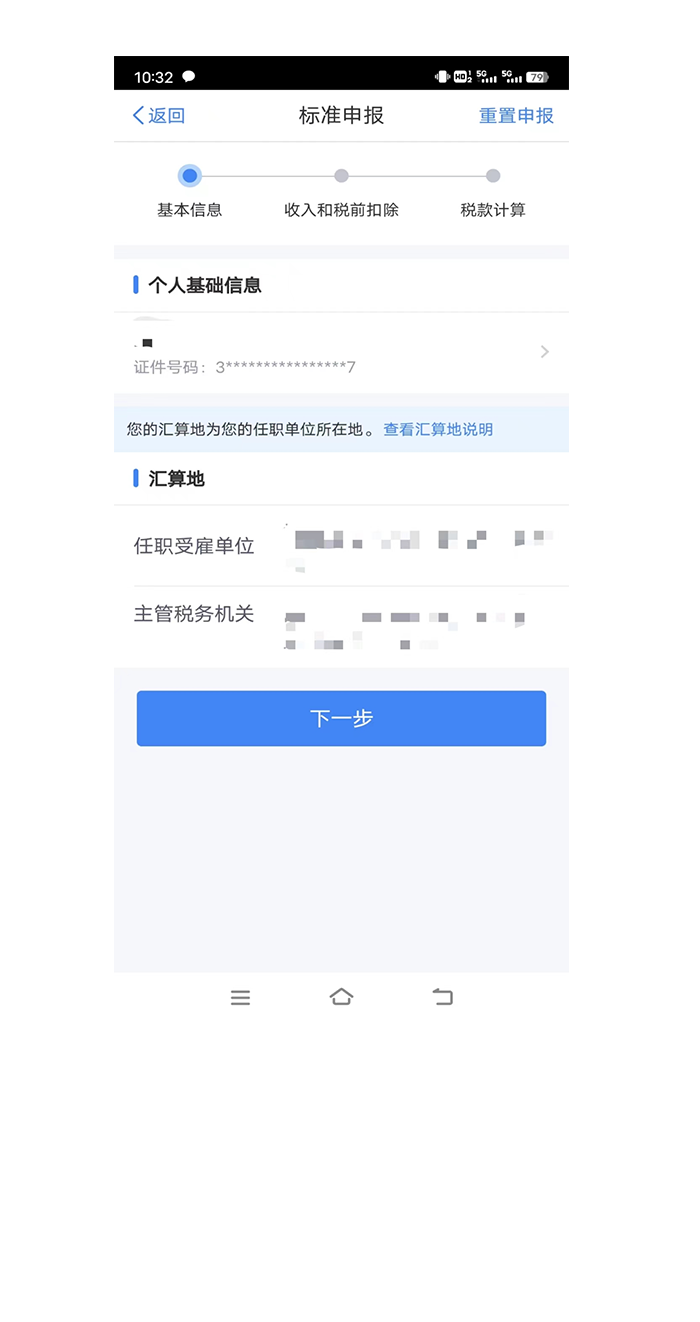
Task: Go back with the 返回 button
Action: click(x=159, y=116)
